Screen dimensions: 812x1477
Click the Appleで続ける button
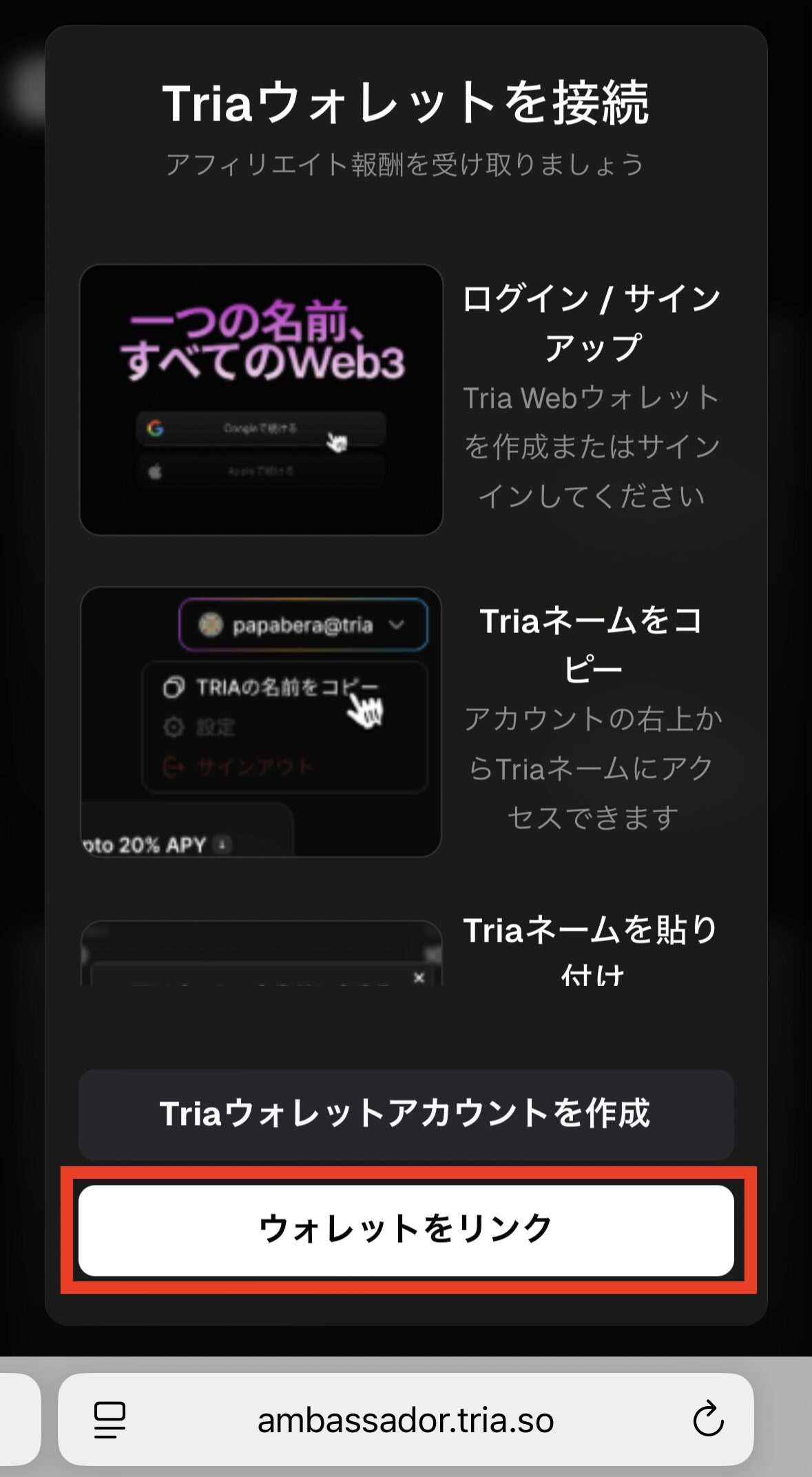coord(261,471)
